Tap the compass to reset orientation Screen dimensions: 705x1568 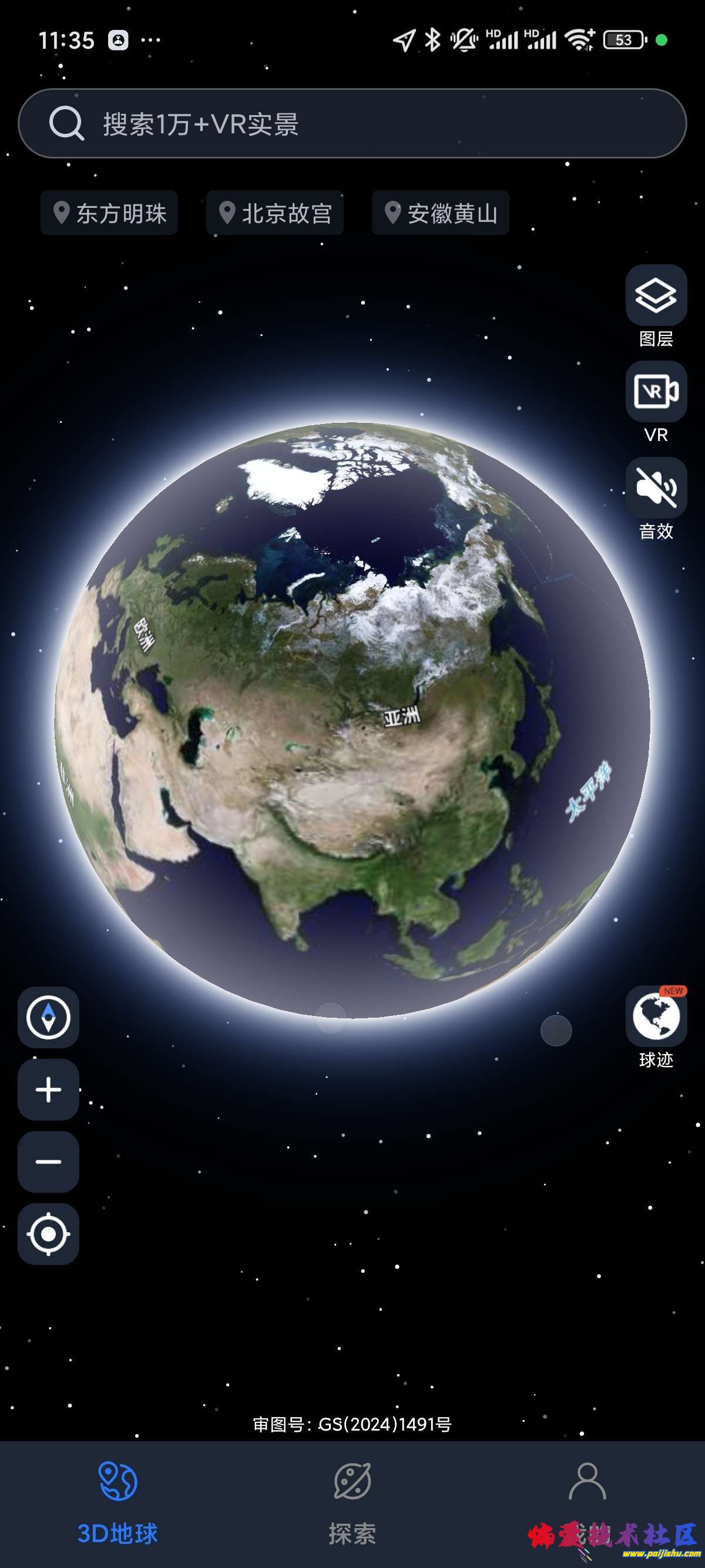pos(49,1018)
